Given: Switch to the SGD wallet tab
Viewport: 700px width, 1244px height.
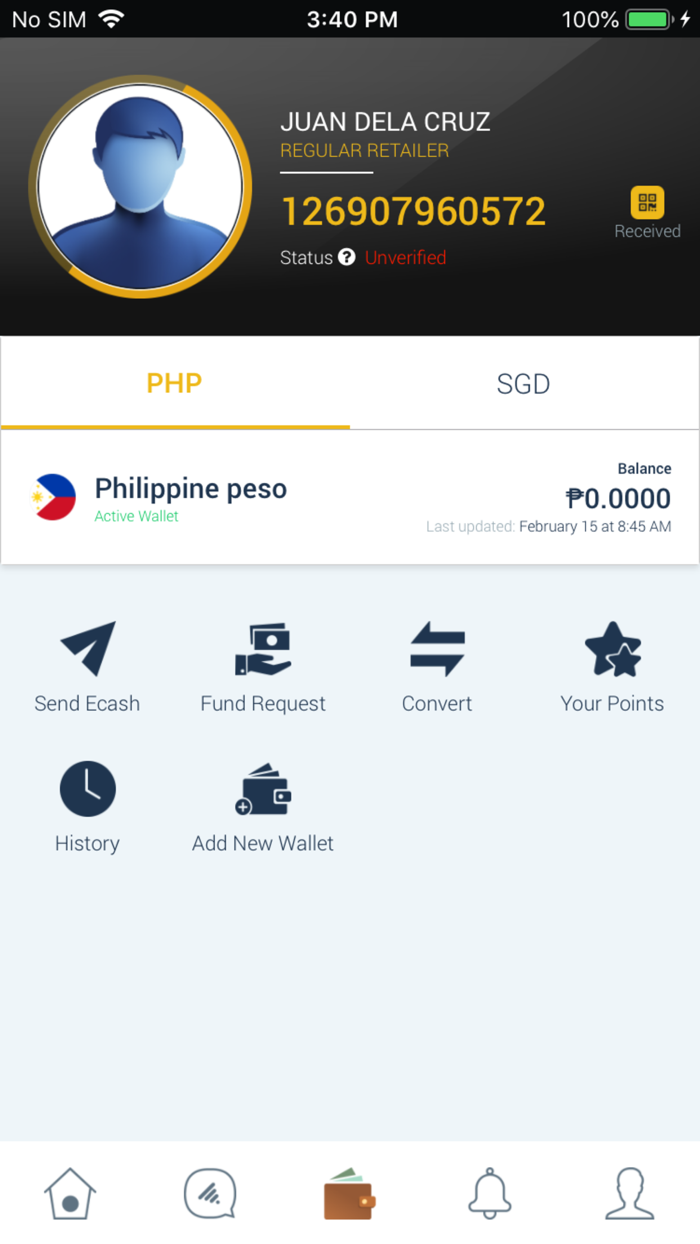Looking at the screenshot, I should pyautogui.click(x=523, y=384).
